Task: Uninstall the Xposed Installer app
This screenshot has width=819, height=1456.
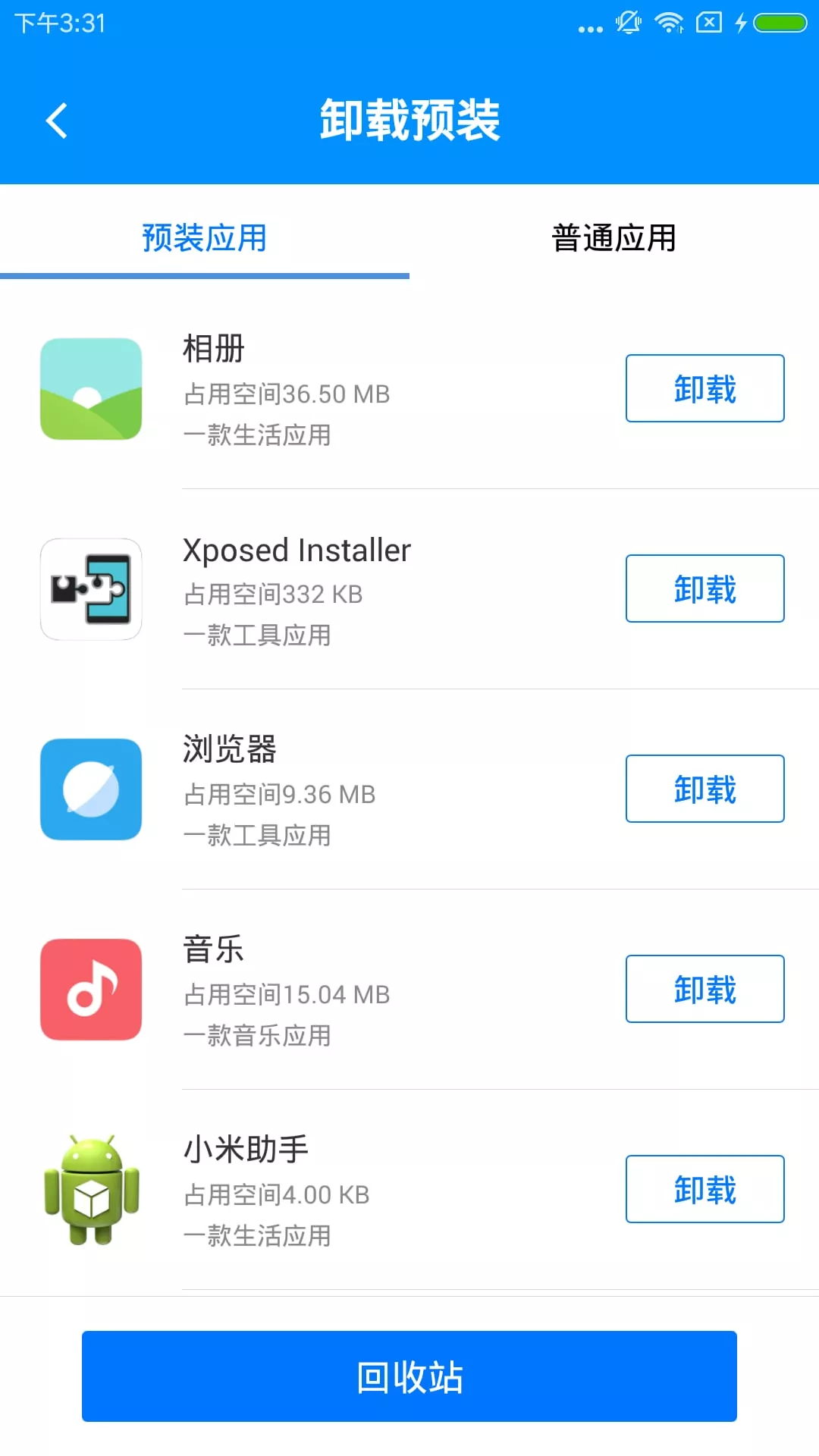Action: pos(704,588)
